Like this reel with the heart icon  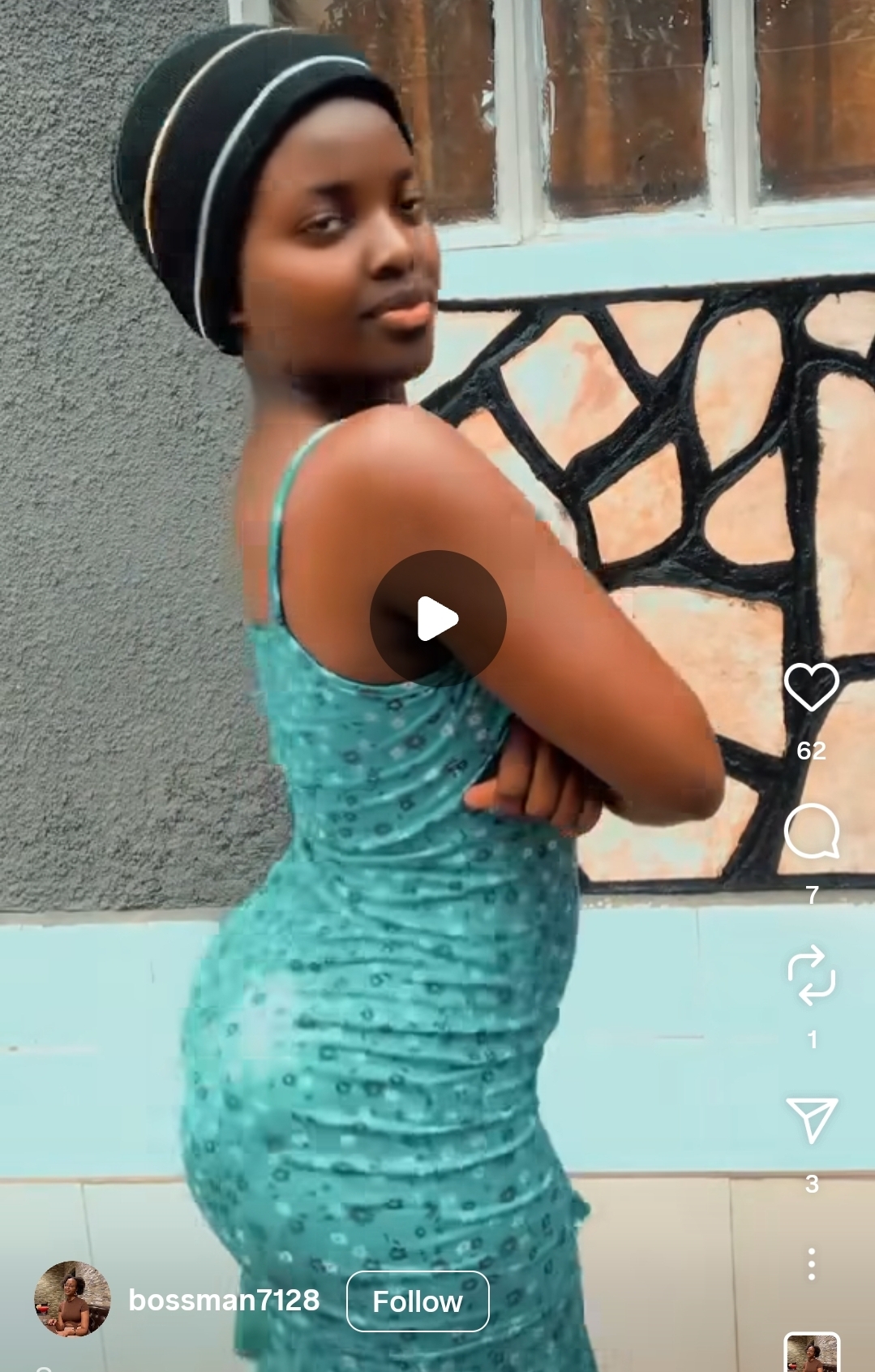point(811,687)
